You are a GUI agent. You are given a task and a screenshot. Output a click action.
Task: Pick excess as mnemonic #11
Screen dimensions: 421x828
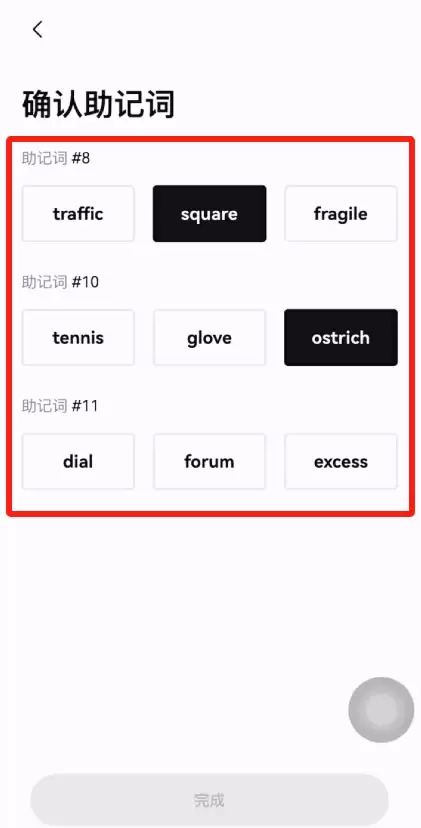pyautogui.click(x=341, y=462)
